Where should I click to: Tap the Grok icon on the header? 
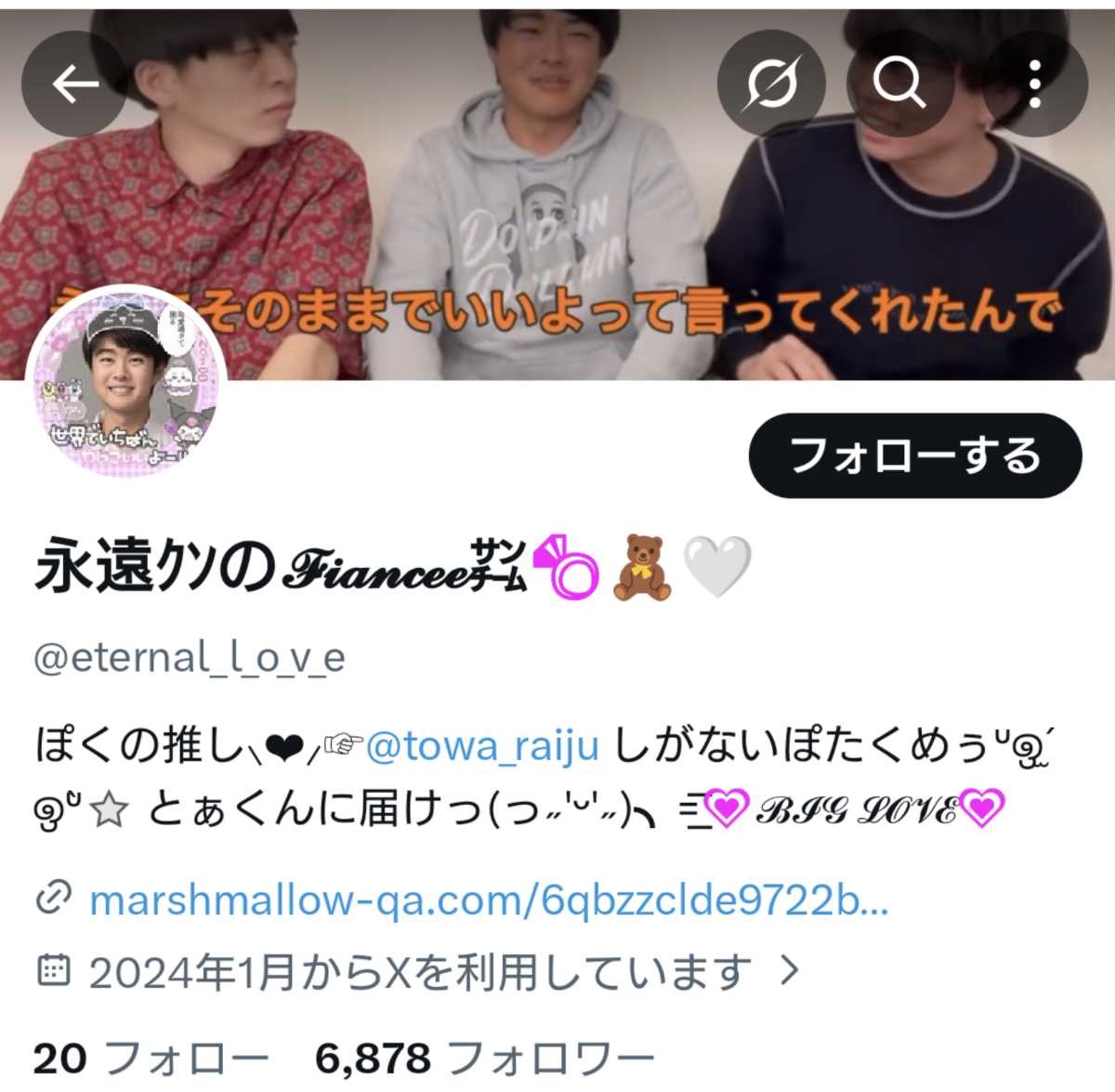771,85
